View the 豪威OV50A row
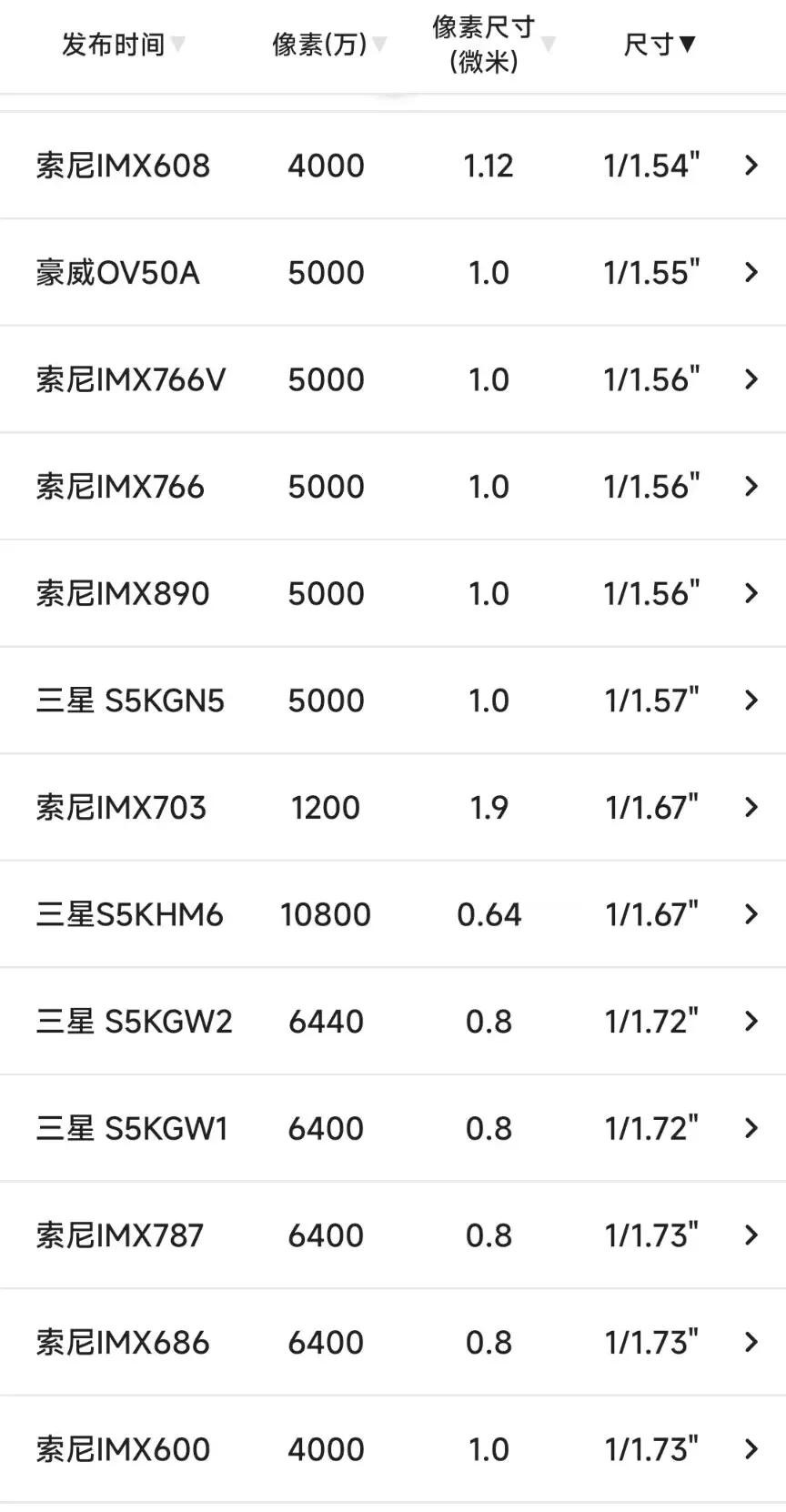This screenshot has height=1512, width=786. pyautogui.click(x=393, y=273)
